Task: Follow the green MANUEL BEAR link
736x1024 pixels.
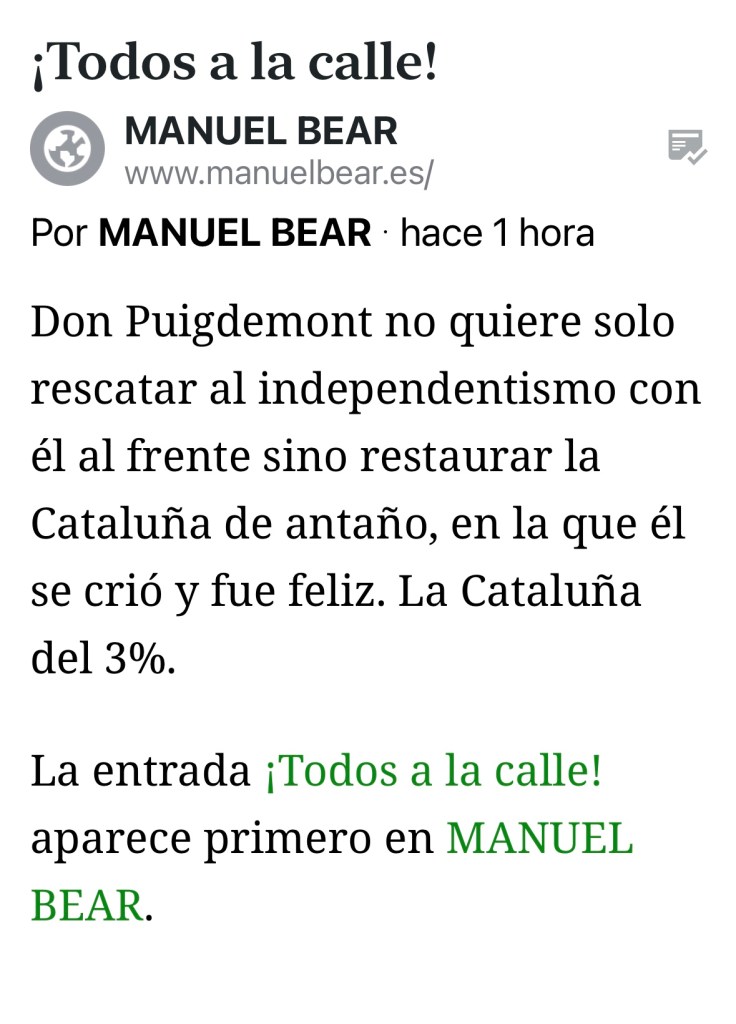Action: pos(538,840)
